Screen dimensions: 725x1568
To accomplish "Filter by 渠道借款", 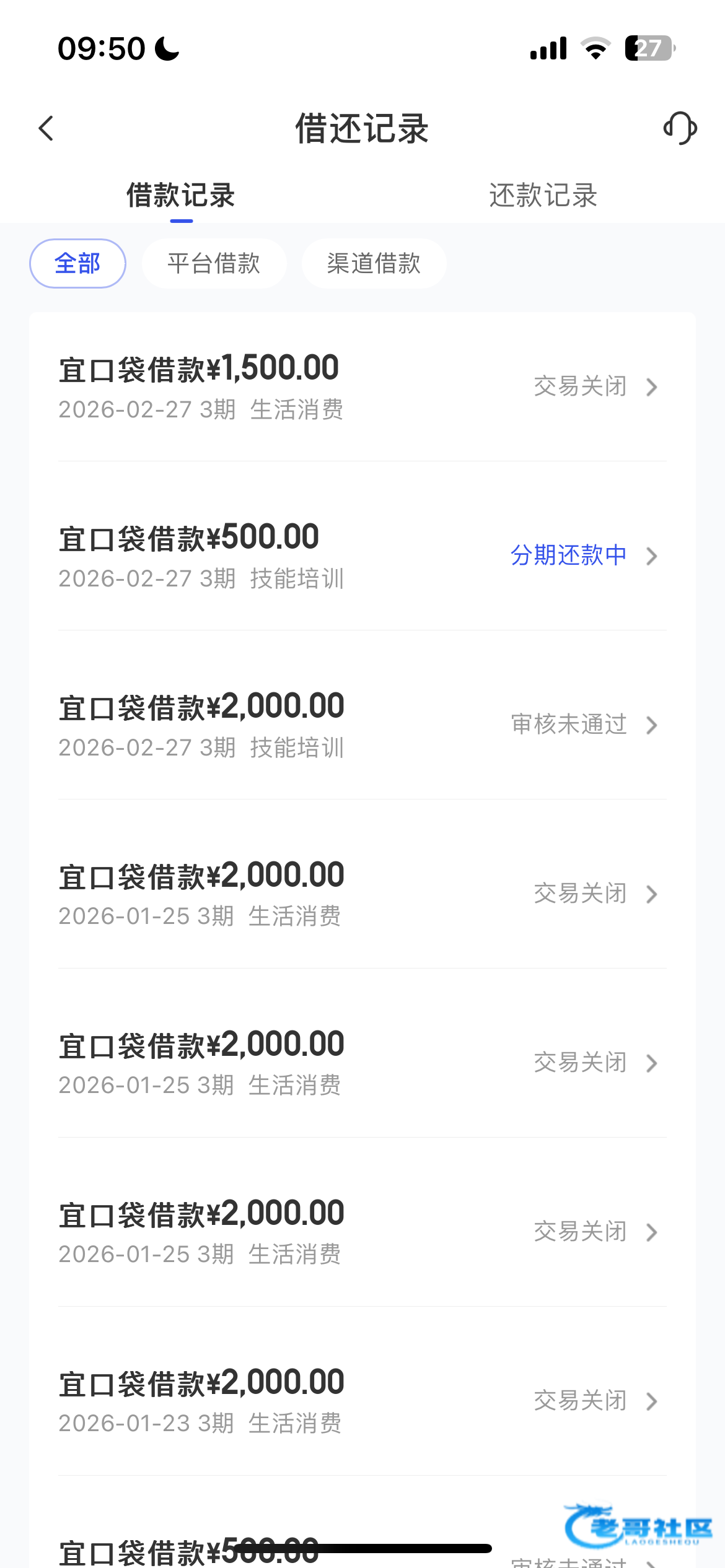I will coord(374,264).
